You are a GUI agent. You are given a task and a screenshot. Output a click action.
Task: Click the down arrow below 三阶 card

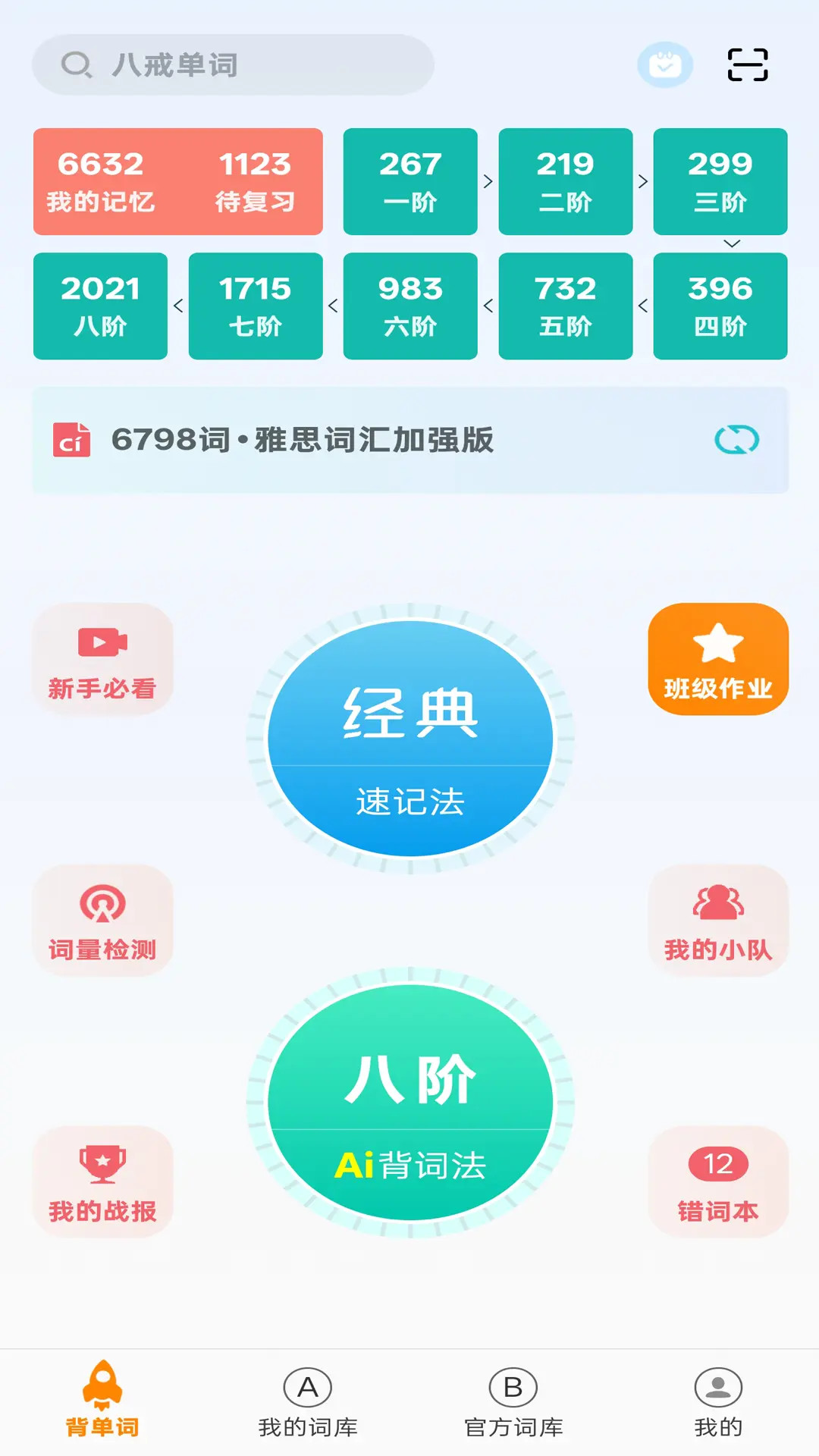pyautogui.click(x=730, y=244)
